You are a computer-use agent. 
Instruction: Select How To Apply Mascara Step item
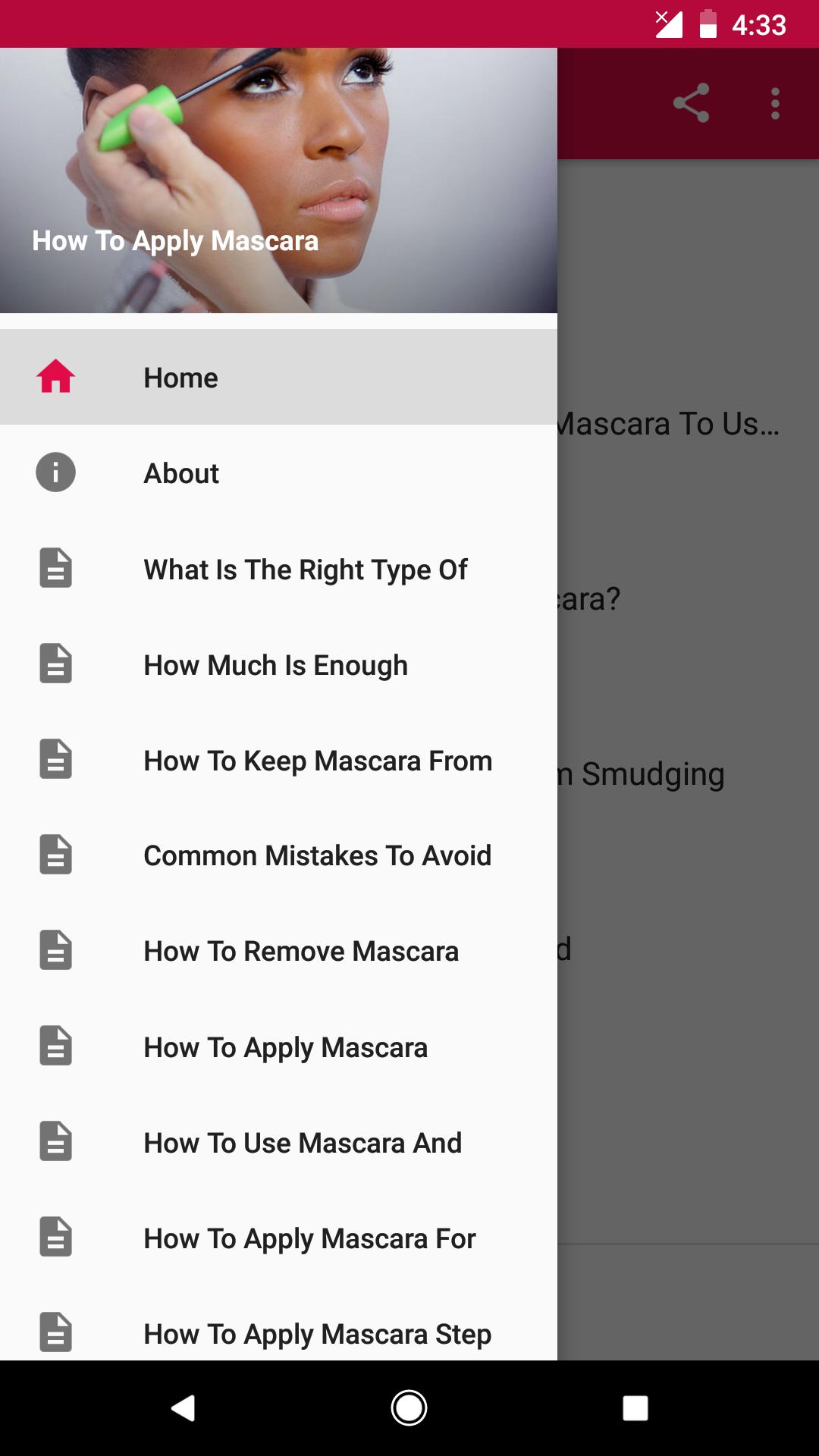(x=316, y=1333)
